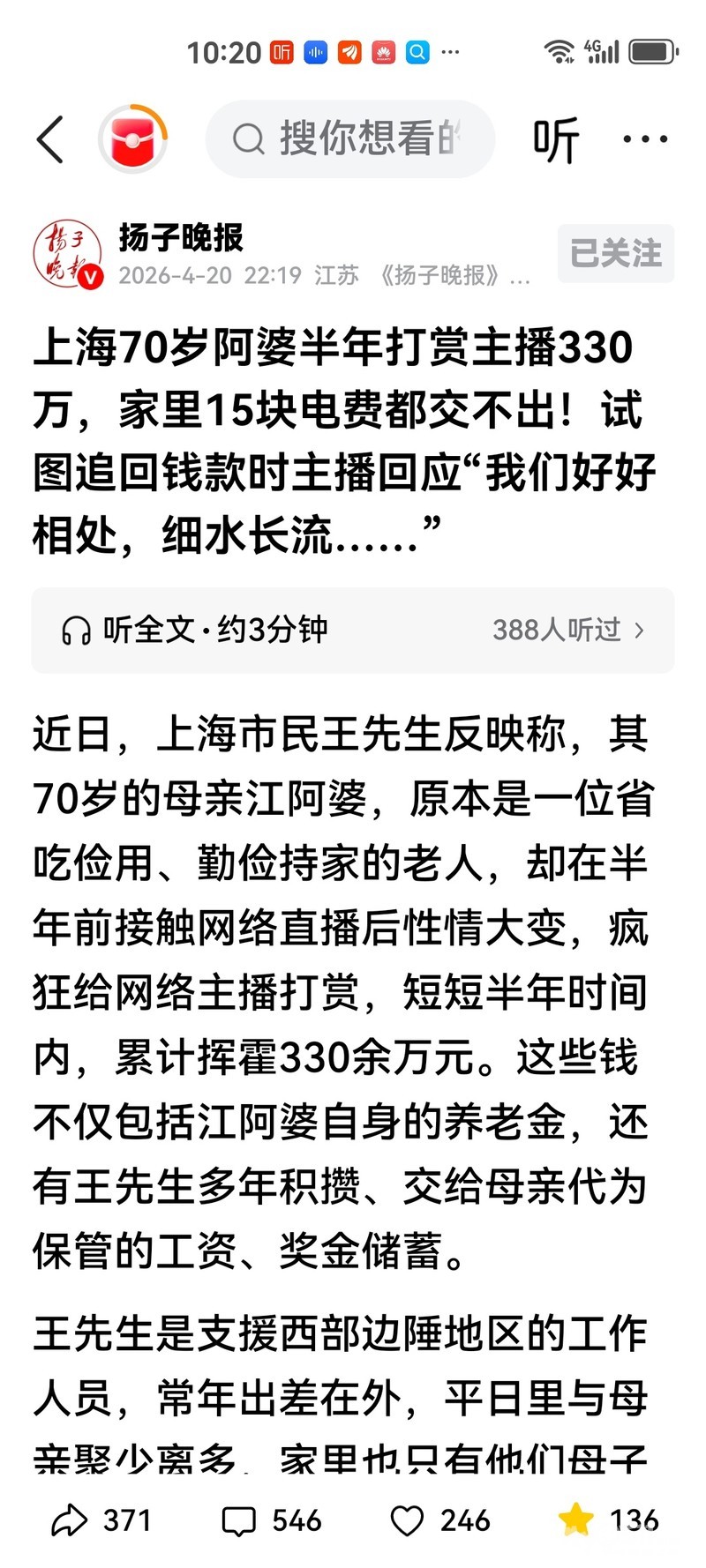Screen dimensions: 706x1568
Task: Tap the 听 listen button in the toolbar
Action: 556,139
